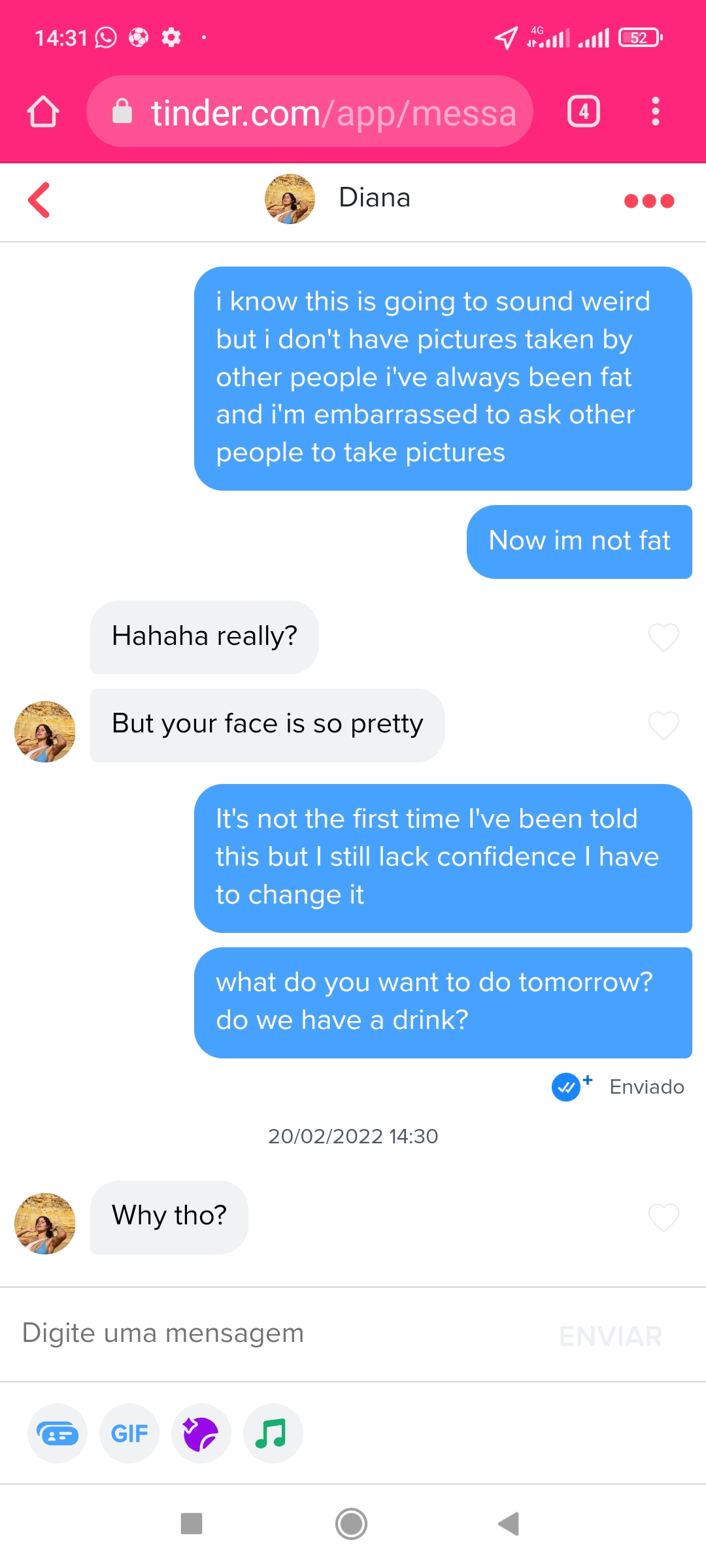The width and height of the screenshot is (706, 1568).
Task: Open the blue contact card icon
Action: [58, 1433]
